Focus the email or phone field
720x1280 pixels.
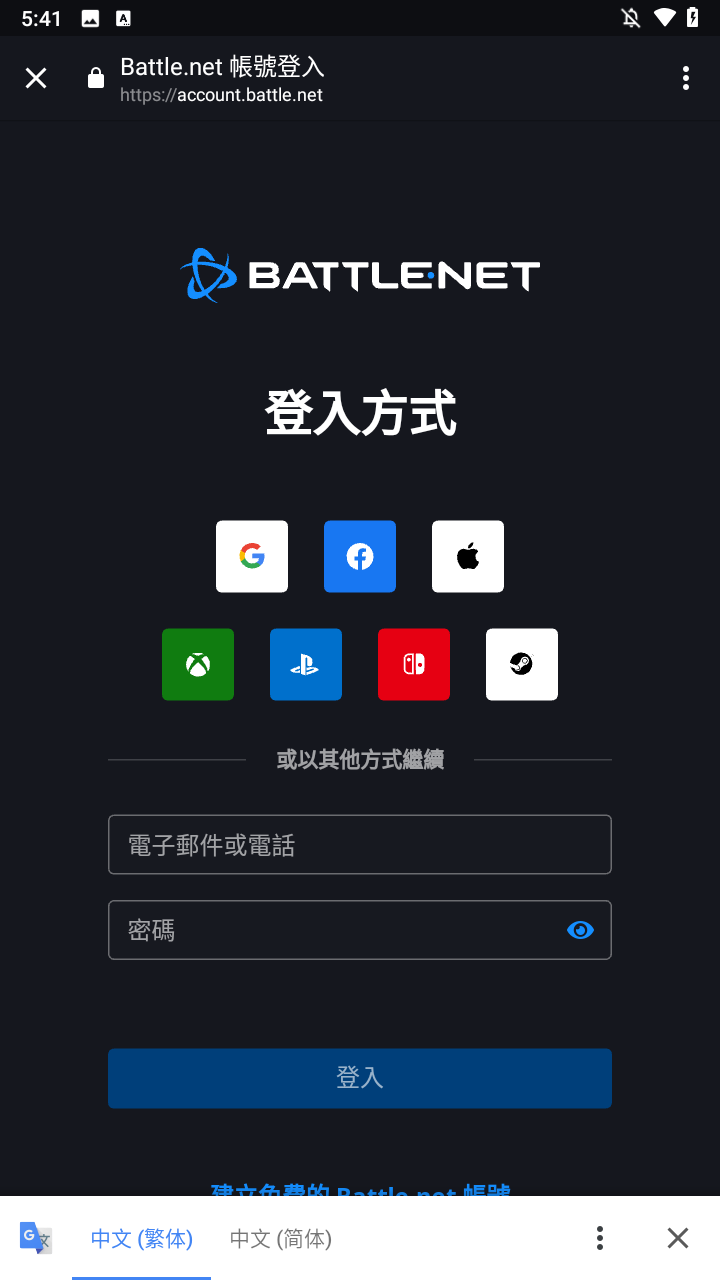click(360, 845)
